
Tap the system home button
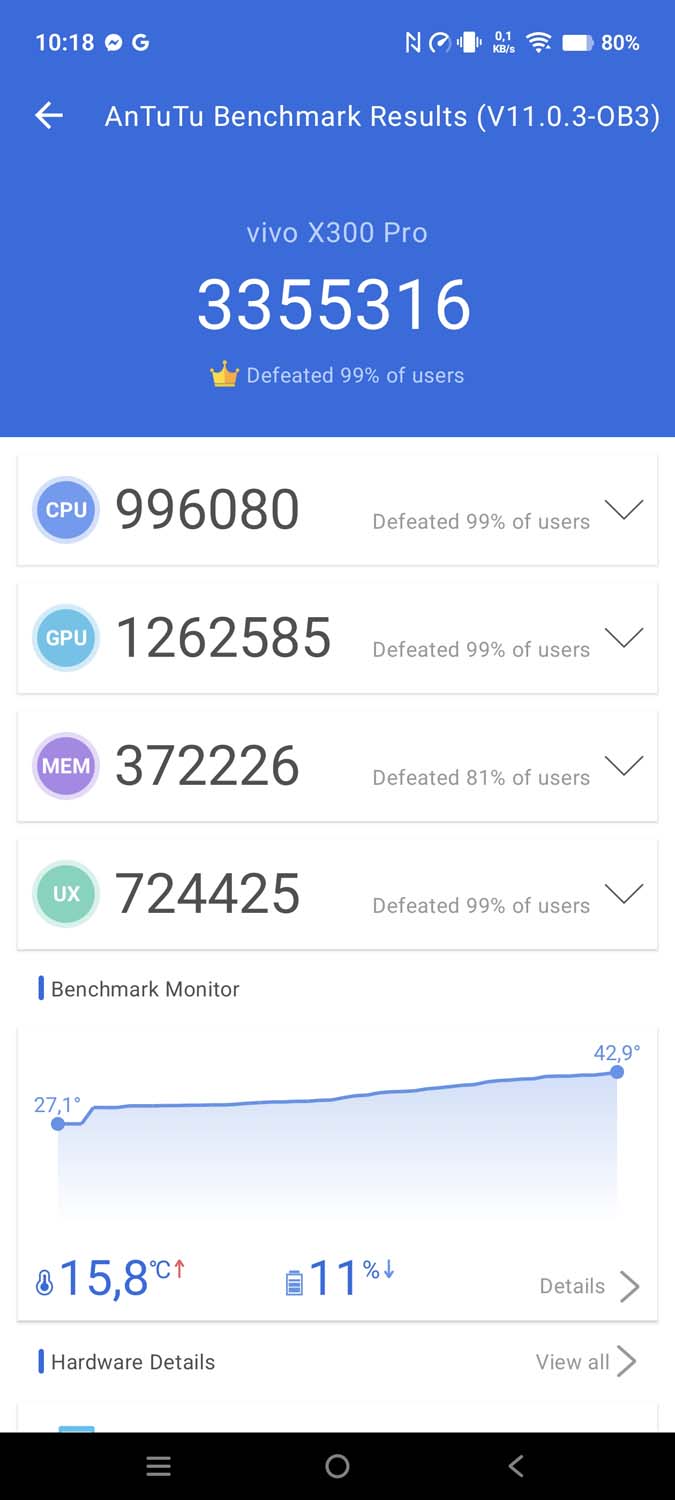click(337, 1466)
